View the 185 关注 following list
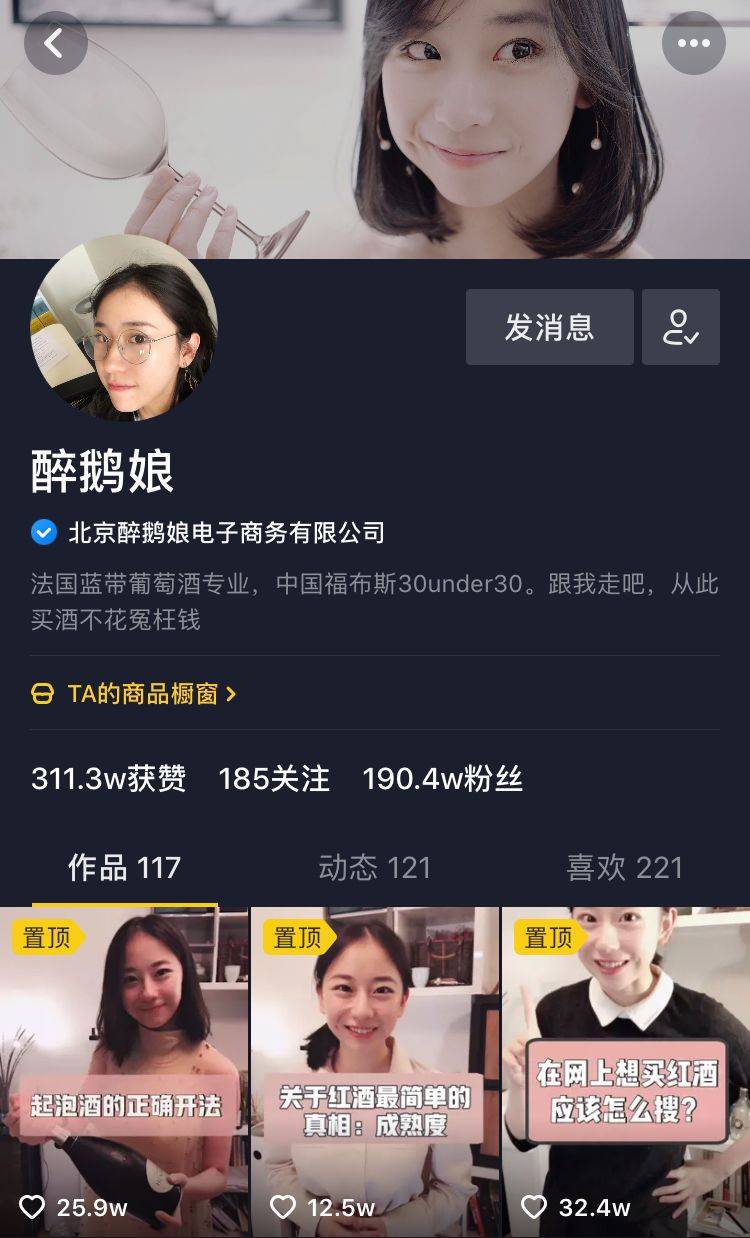This screenshot has height=1238, width=750. (x=274, y=779)
